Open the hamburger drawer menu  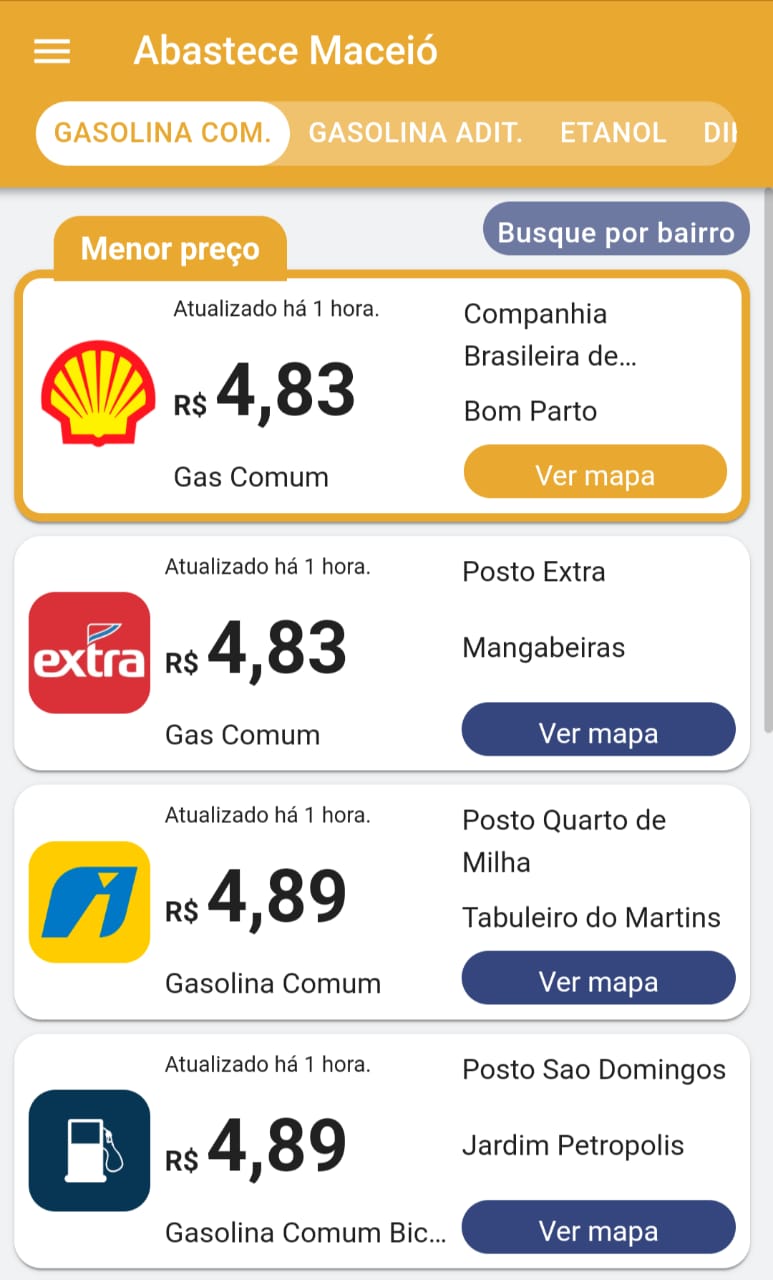[52, 51]
